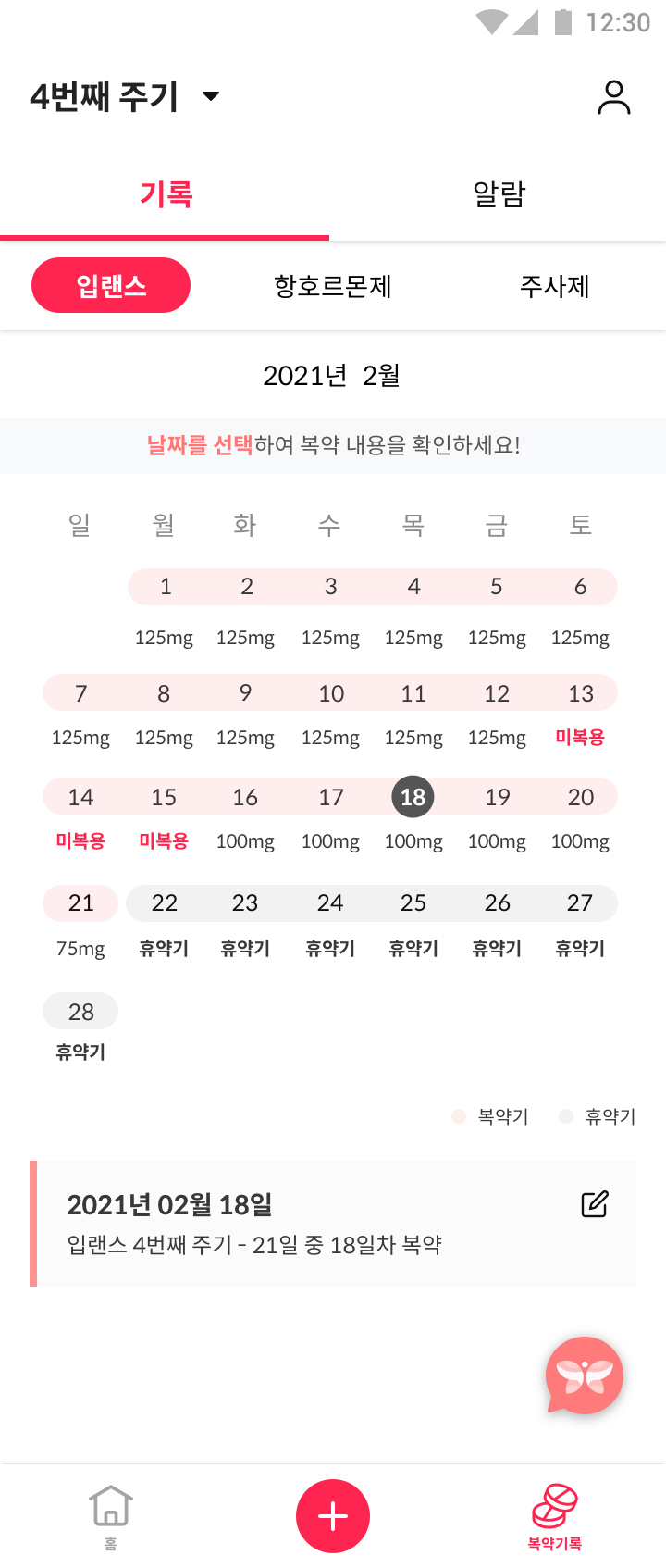666x1568 pixels.
Task: Select date 16 with 100mg dose
Action: click(x=245, y=798)
